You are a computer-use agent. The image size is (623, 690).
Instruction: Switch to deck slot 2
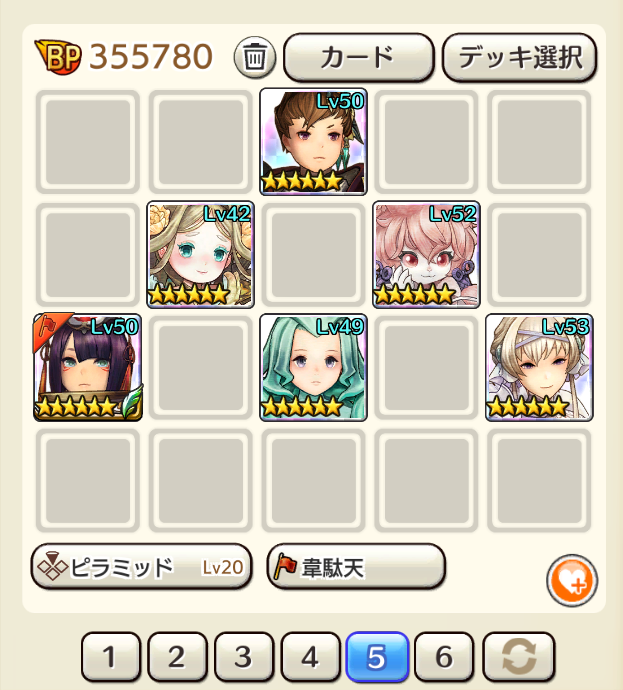coord(177,657)
